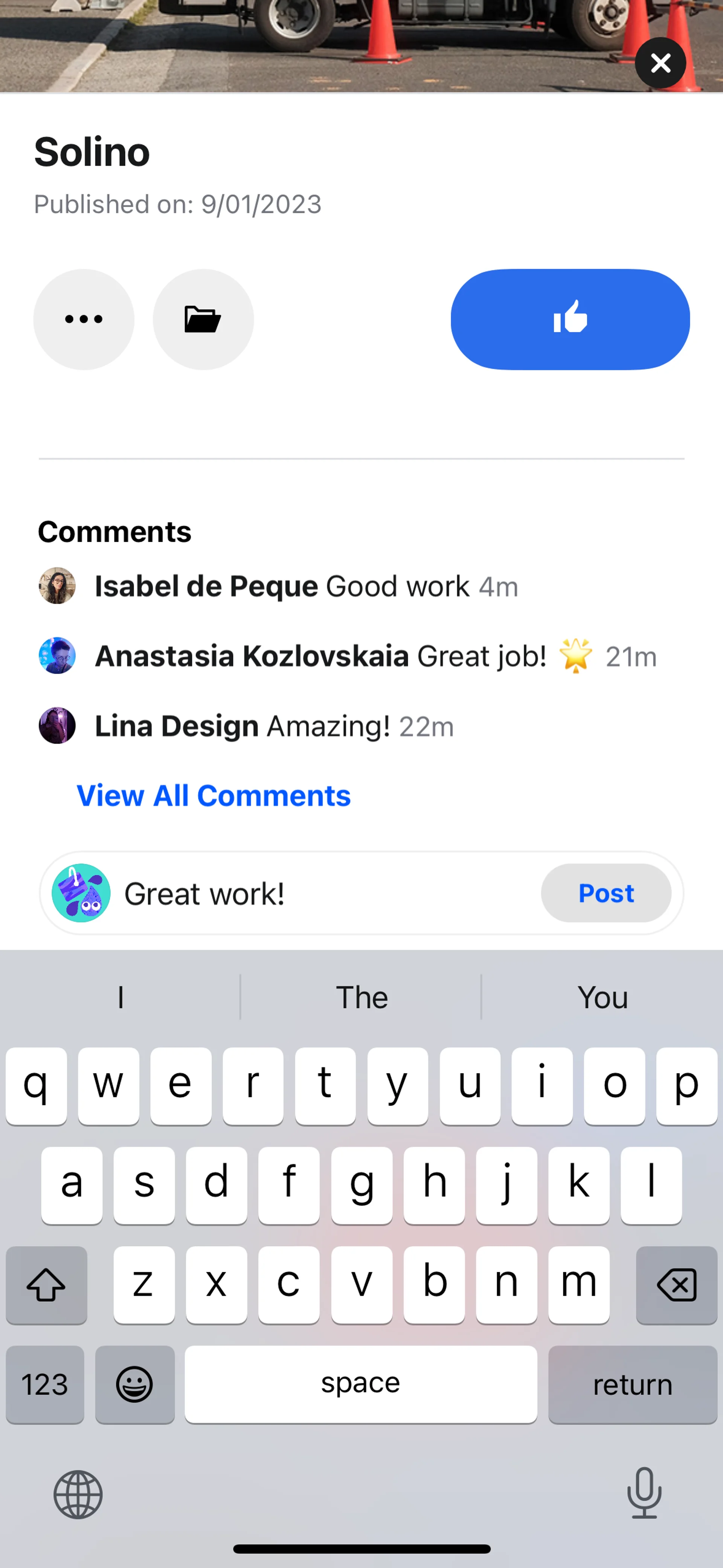Close the project detail view

[660, 63]
